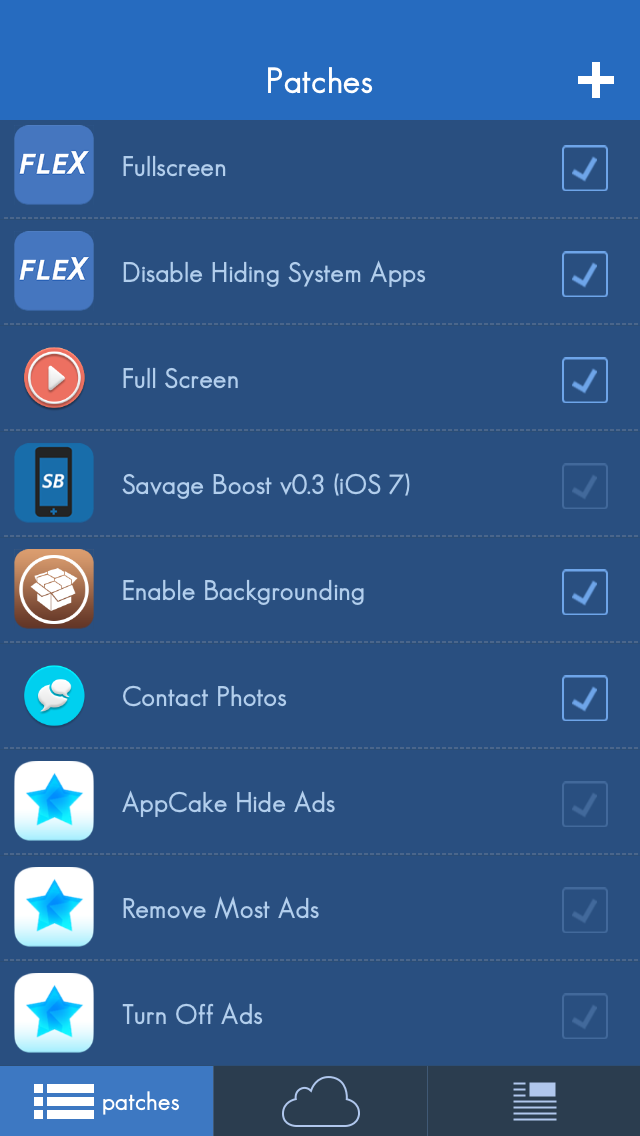640x1136 pixels.
Task: Open the AppCake Hide Ads patch
Action: tap(320, 803)
